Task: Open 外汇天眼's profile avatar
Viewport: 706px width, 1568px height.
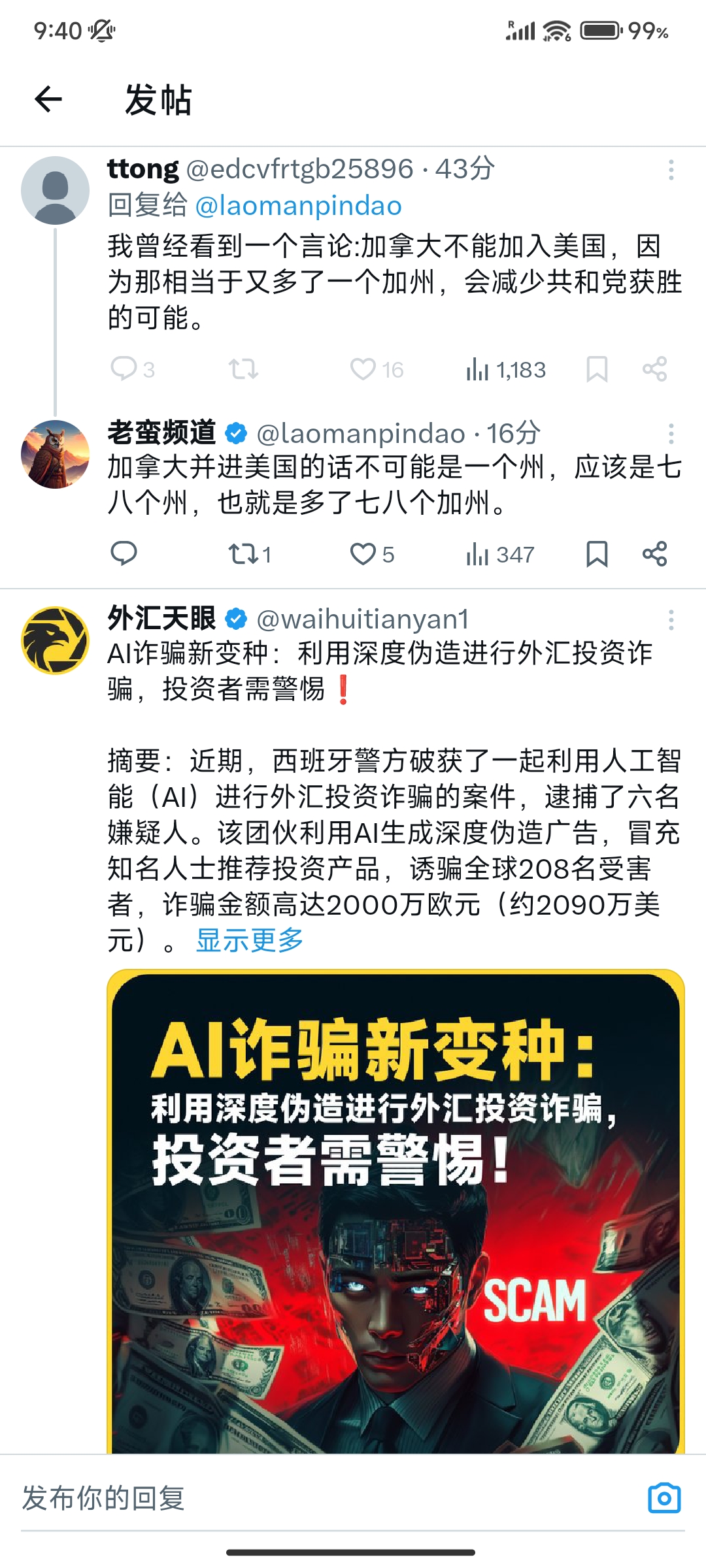Action: [x=55, y=640]
